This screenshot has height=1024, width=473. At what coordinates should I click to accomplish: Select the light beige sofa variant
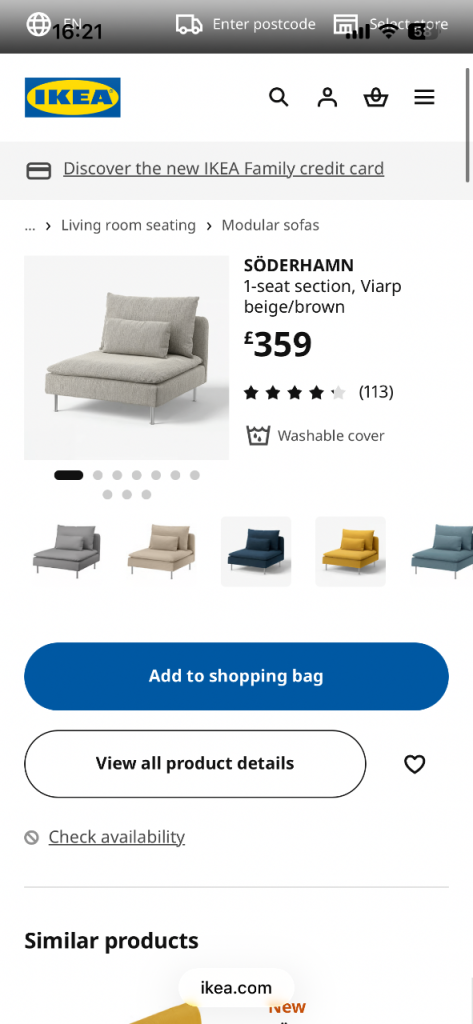(x=161, y=551)
